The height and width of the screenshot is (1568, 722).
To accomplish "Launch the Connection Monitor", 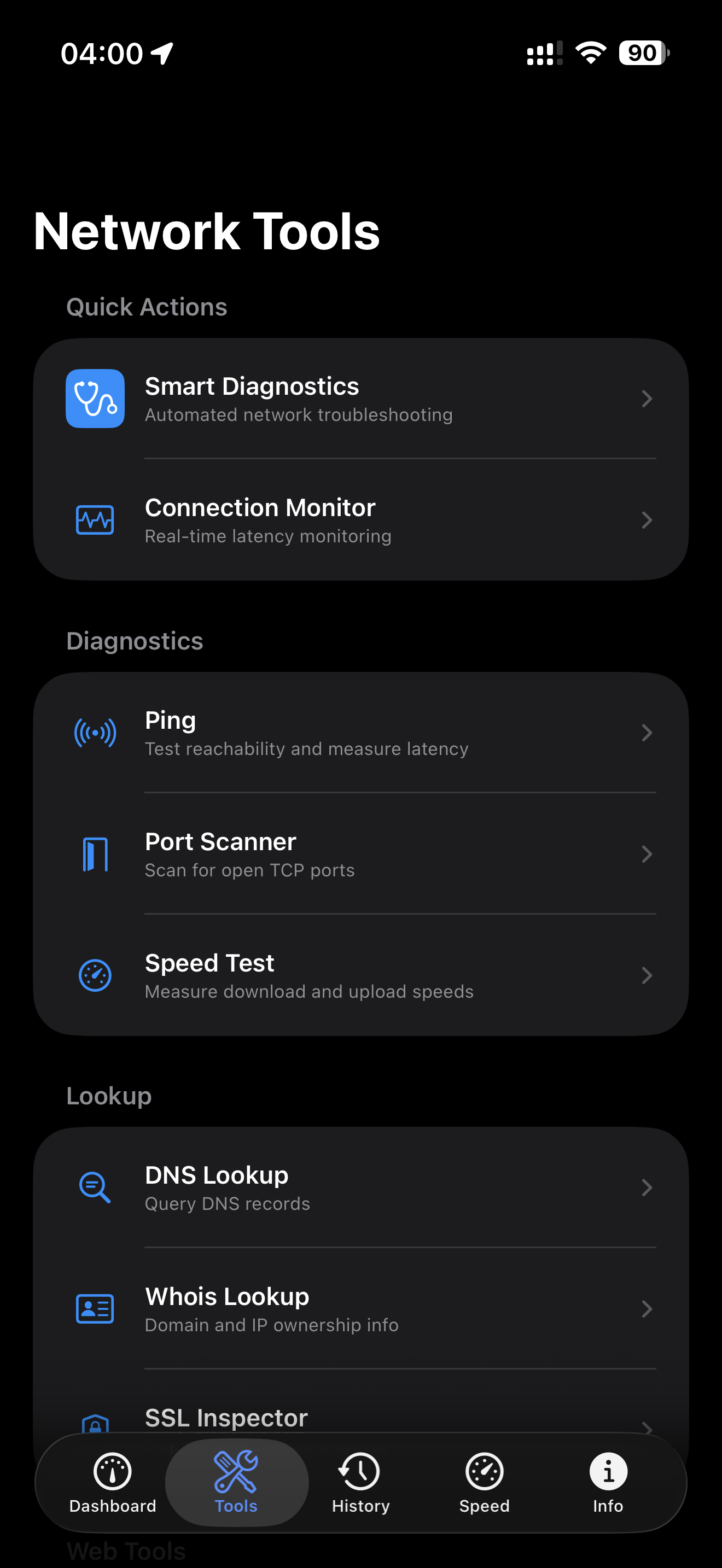I will [360, 520].
